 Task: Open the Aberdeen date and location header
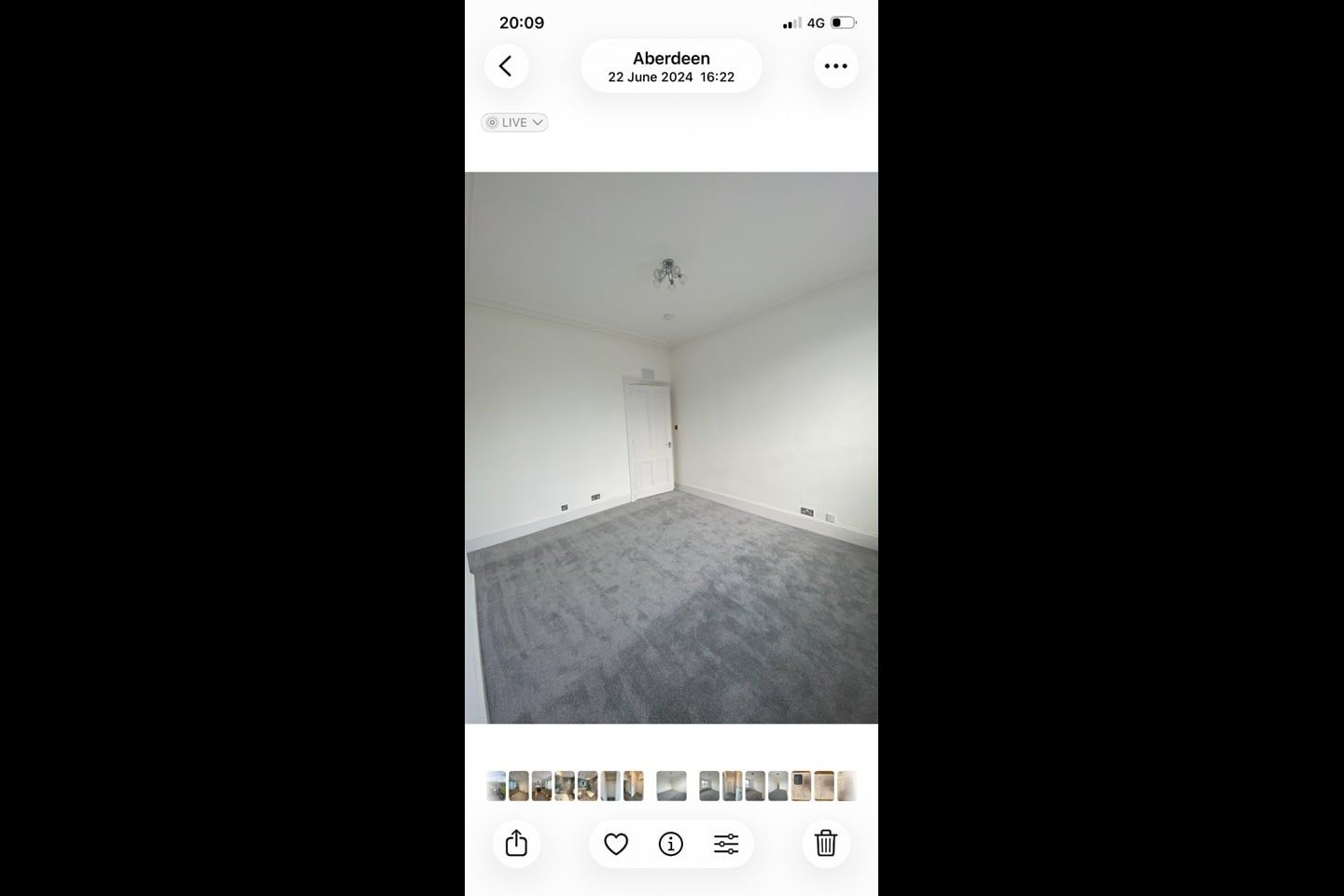pos(671,66)
